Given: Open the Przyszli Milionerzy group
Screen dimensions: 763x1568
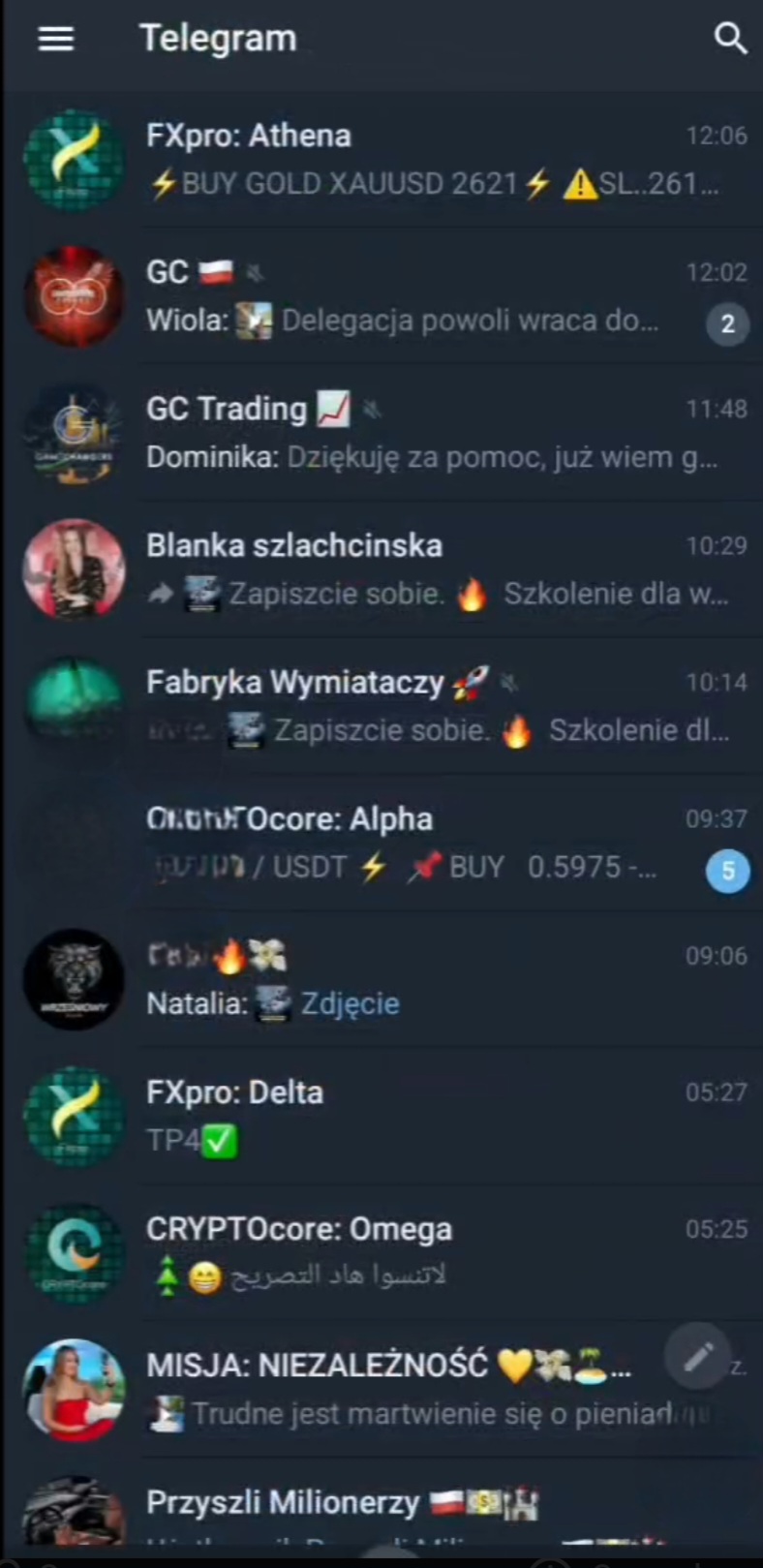Looking at the screenshot, I should tap(387, 1507).
